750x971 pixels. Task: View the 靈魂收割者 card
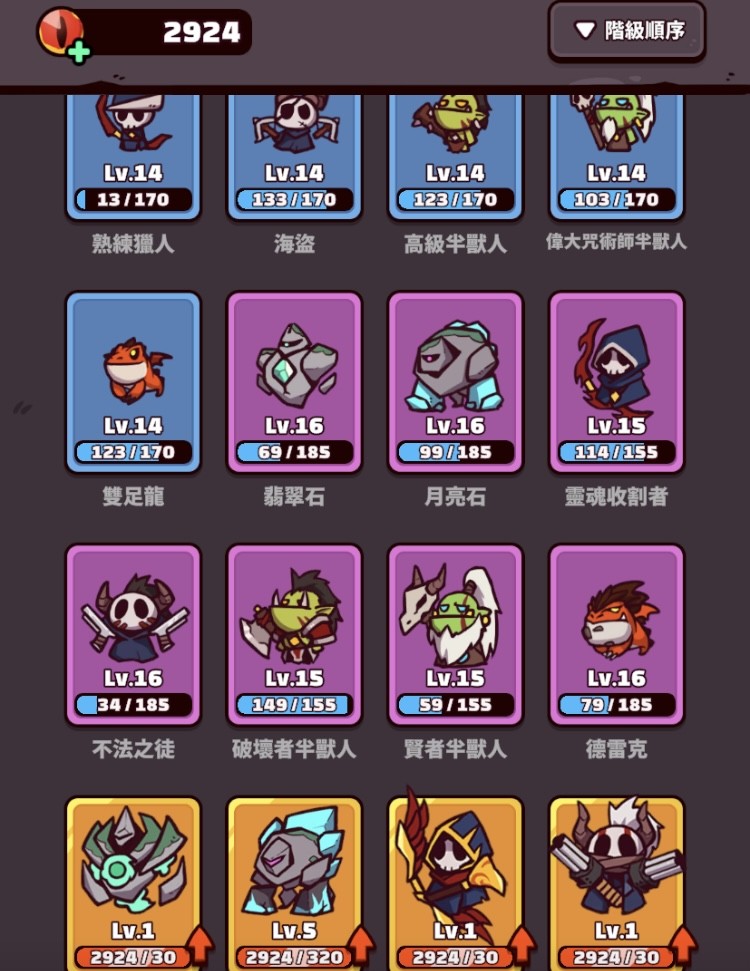click(616, 382)
